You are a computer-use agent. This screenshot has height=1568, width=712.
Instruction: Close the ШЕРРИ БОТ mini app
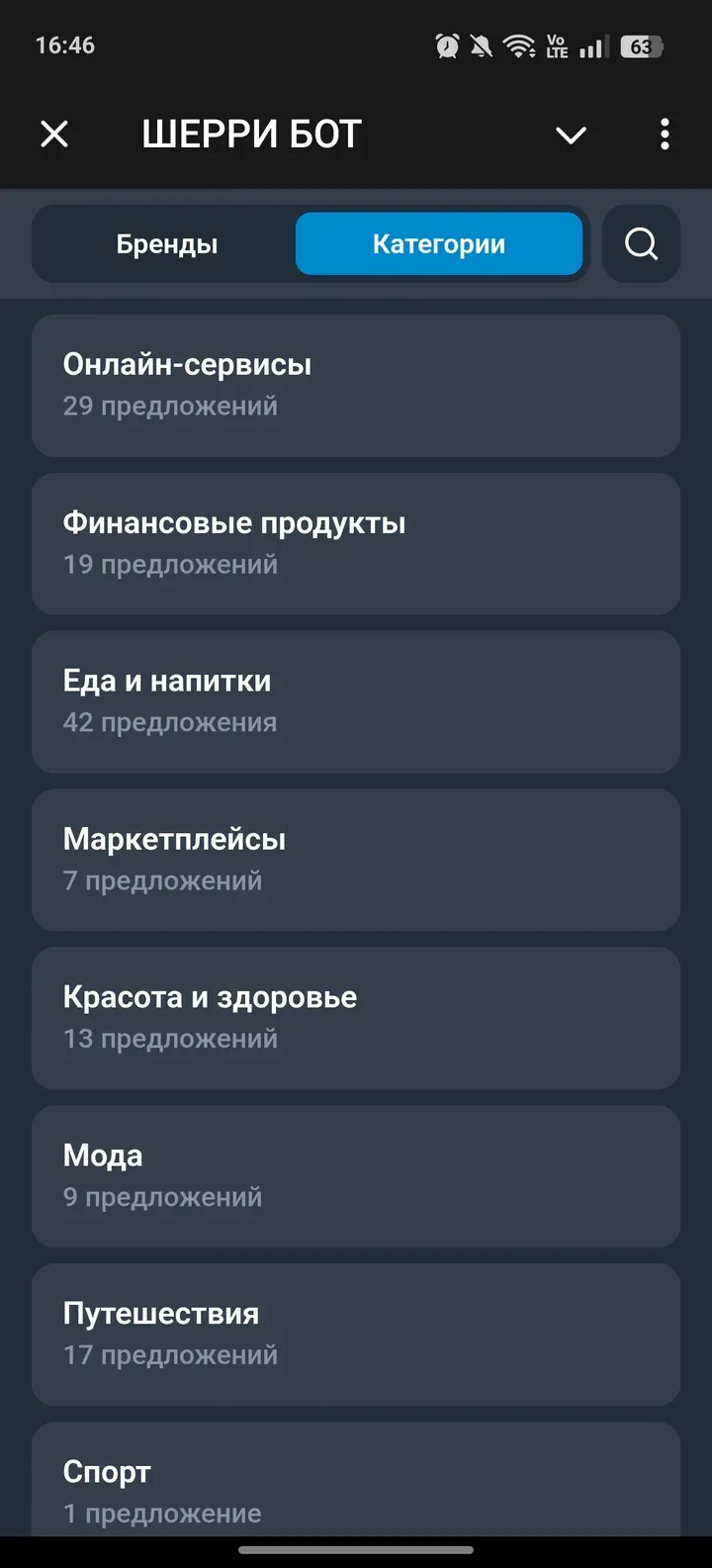(54, 134)
